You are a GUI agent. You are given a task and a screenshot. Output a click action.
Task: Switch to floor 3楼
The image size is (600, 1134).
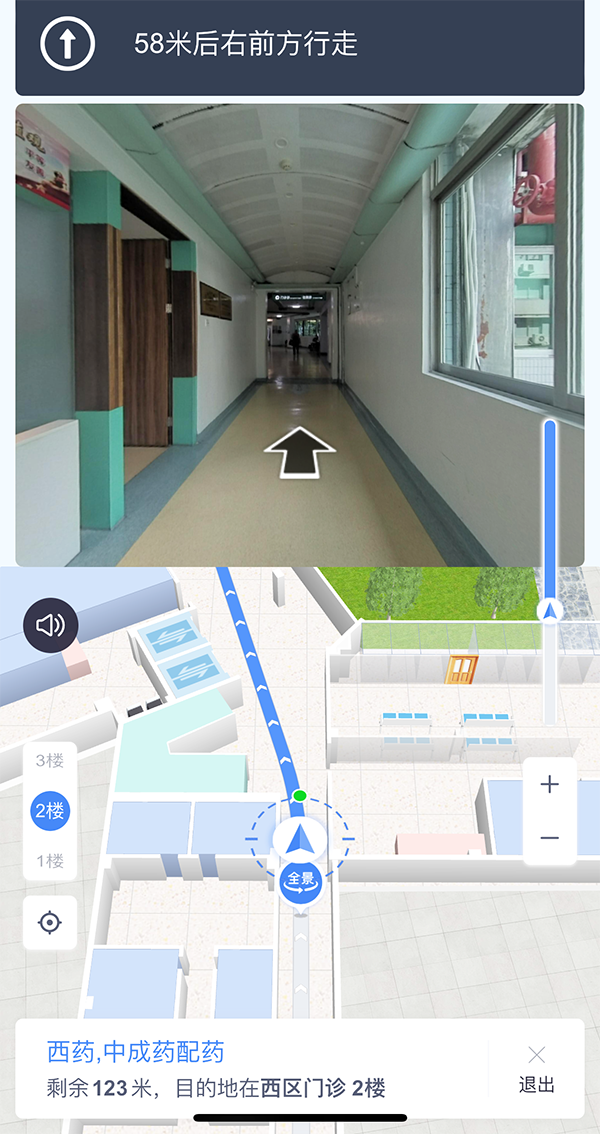[50, 761]
